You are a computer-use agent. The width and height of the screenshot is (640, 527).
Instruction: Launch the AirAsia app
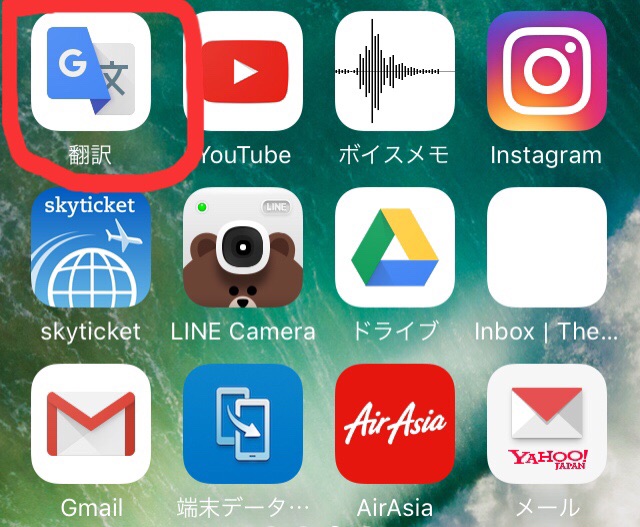tap(395, 424)
